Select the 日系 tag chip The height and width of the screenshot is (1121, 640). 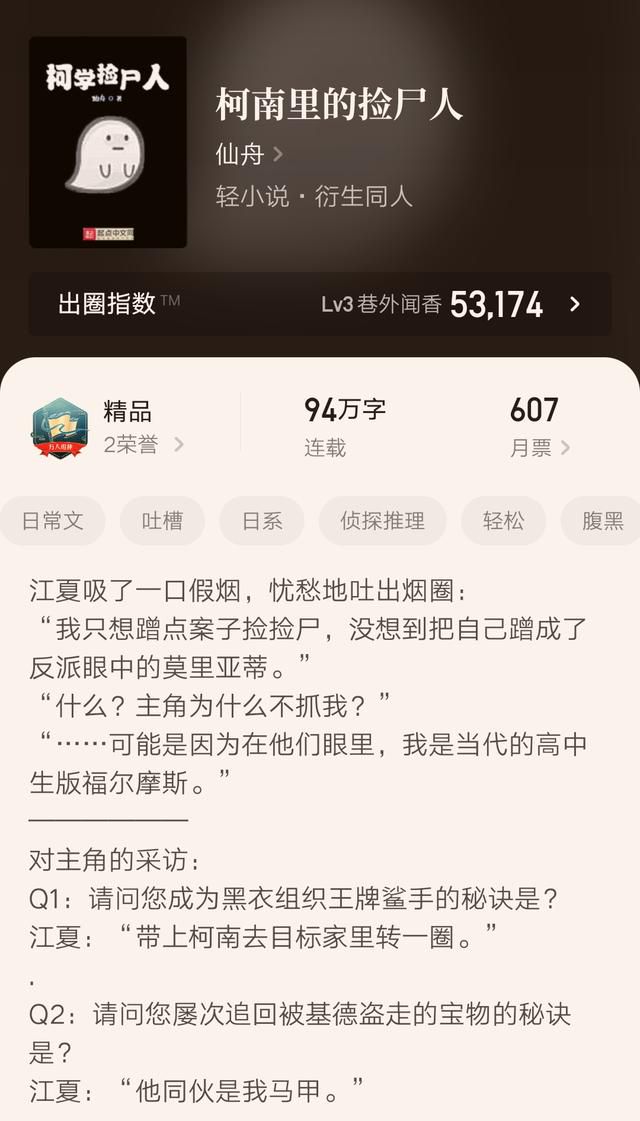[x=262, y=520]
